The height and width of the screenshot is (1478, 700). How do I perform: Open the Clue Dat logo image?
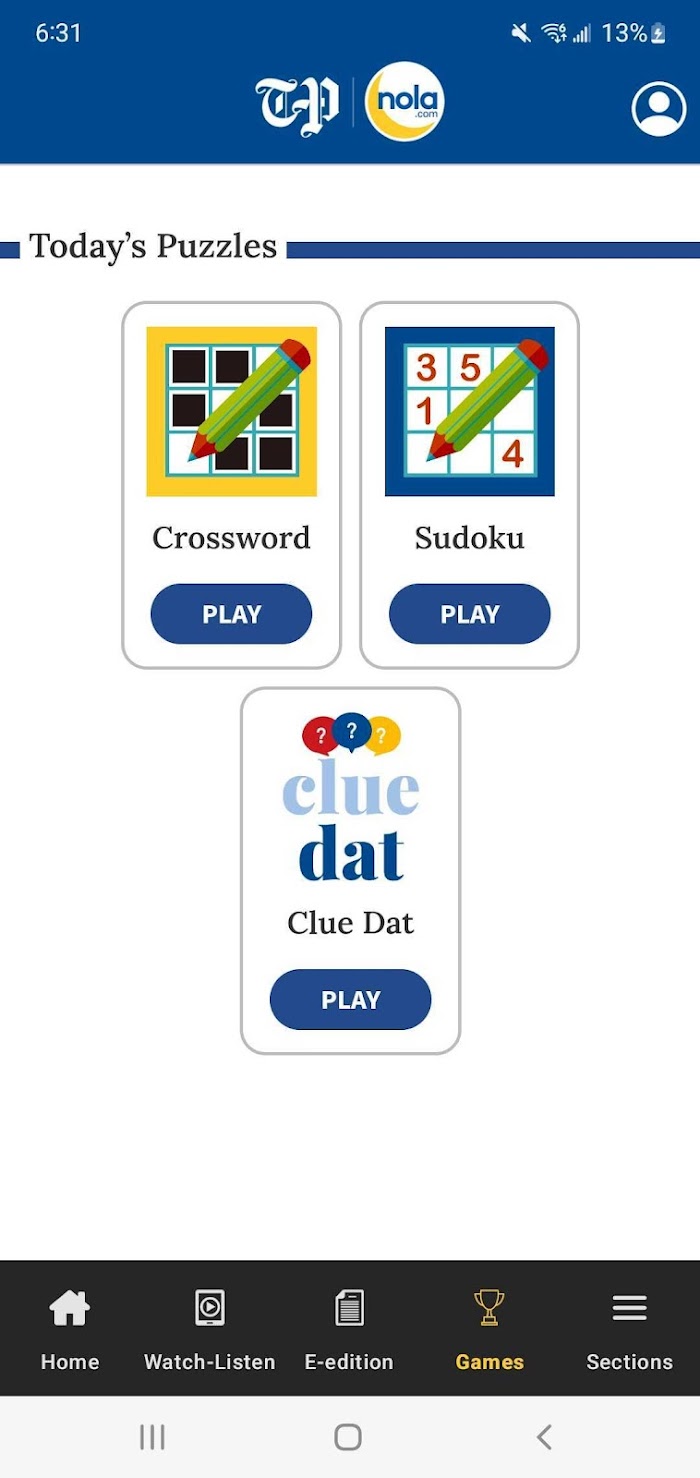click(x=350, y=798)
